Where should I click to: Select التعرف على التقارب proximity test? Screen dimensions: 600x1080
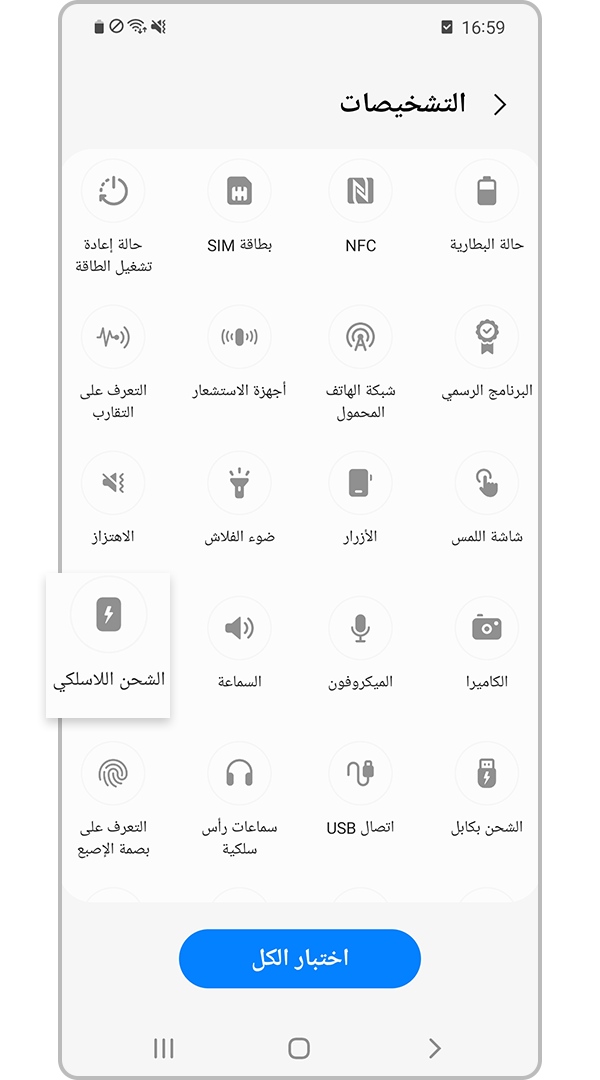[x=113, y=337]
